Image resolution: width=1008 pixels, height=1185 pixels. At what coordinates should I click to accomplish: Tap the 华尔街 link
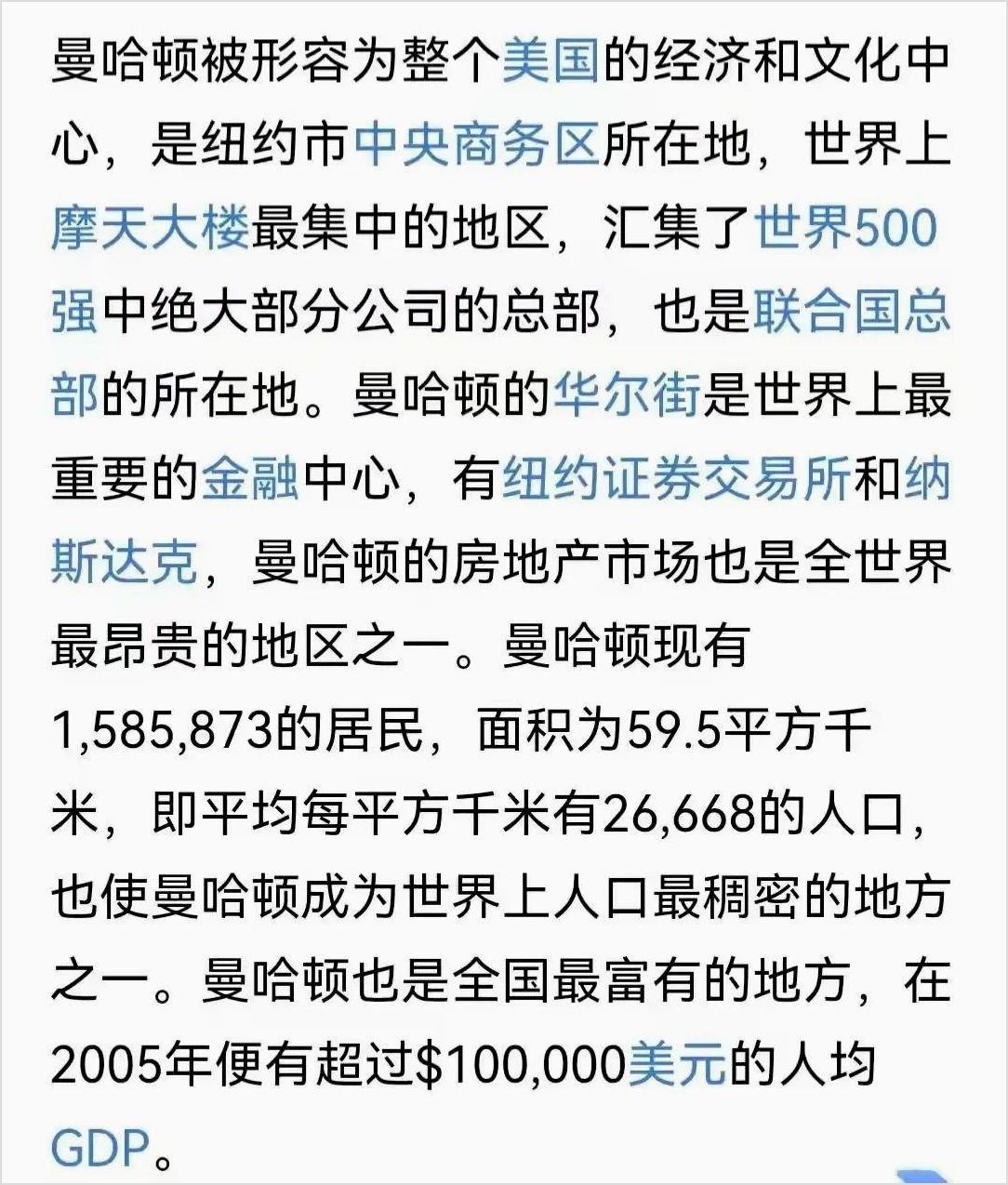(x=627, y=395)
